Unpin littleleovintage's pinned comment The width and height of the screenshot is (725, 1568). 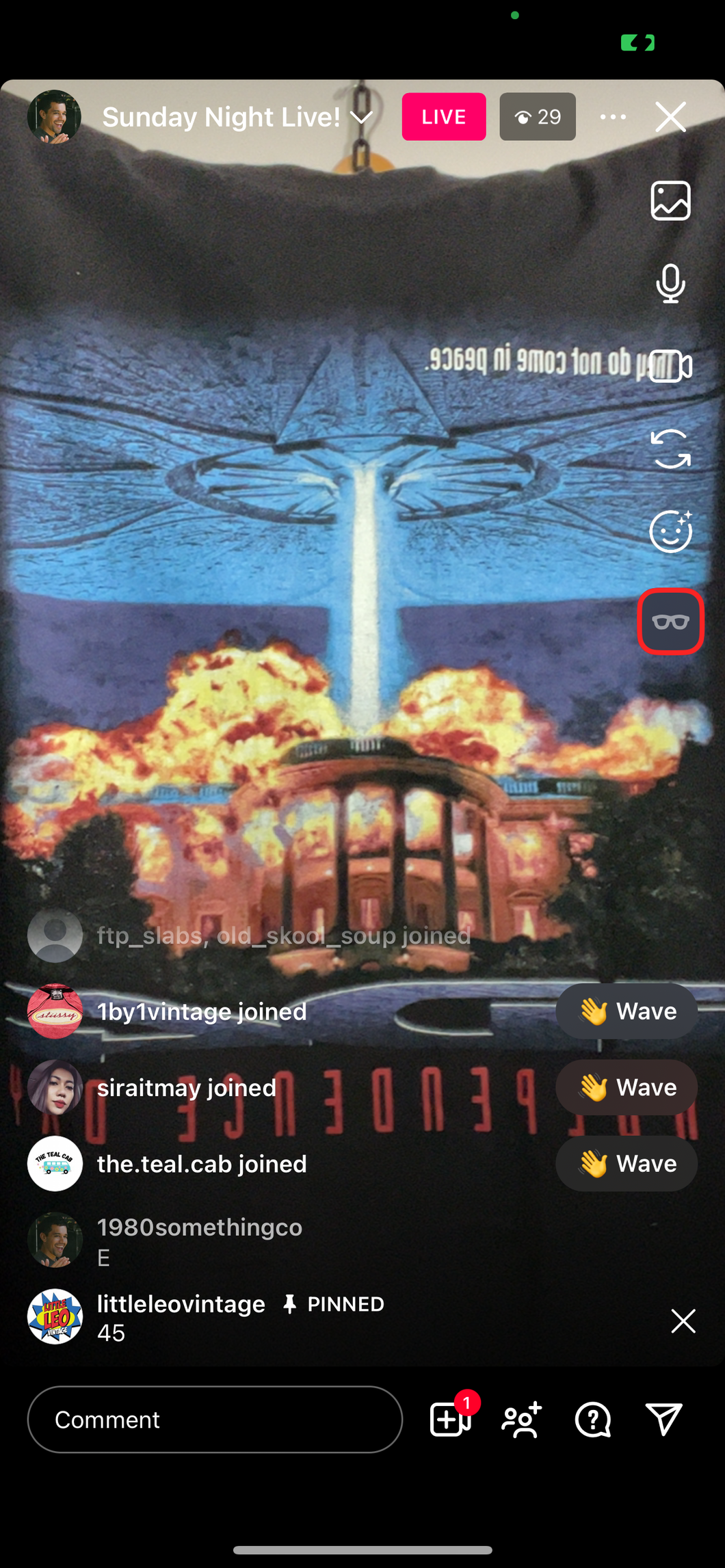(683, 1321)
